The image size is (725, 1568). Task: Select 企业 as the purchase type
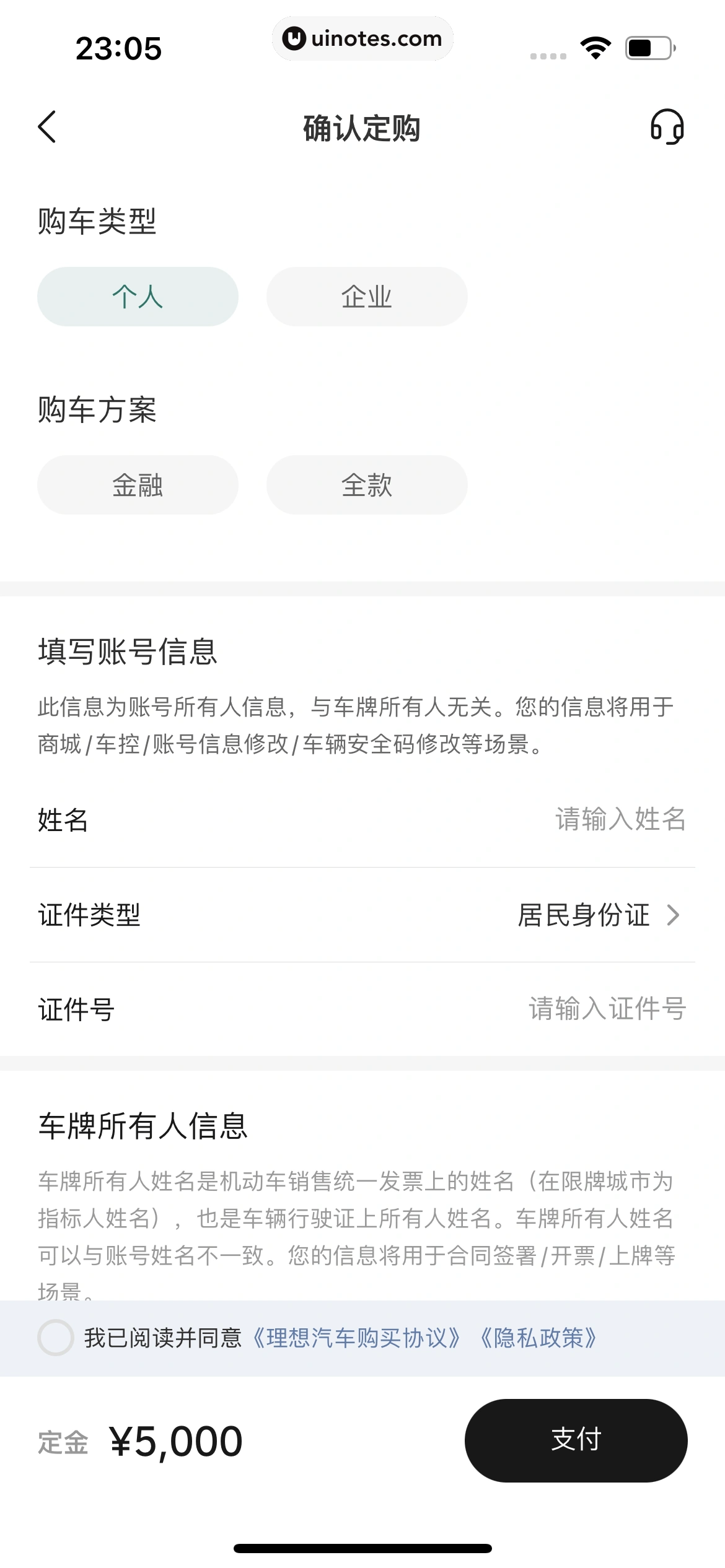pyautogui.click(x=367, y=297)
